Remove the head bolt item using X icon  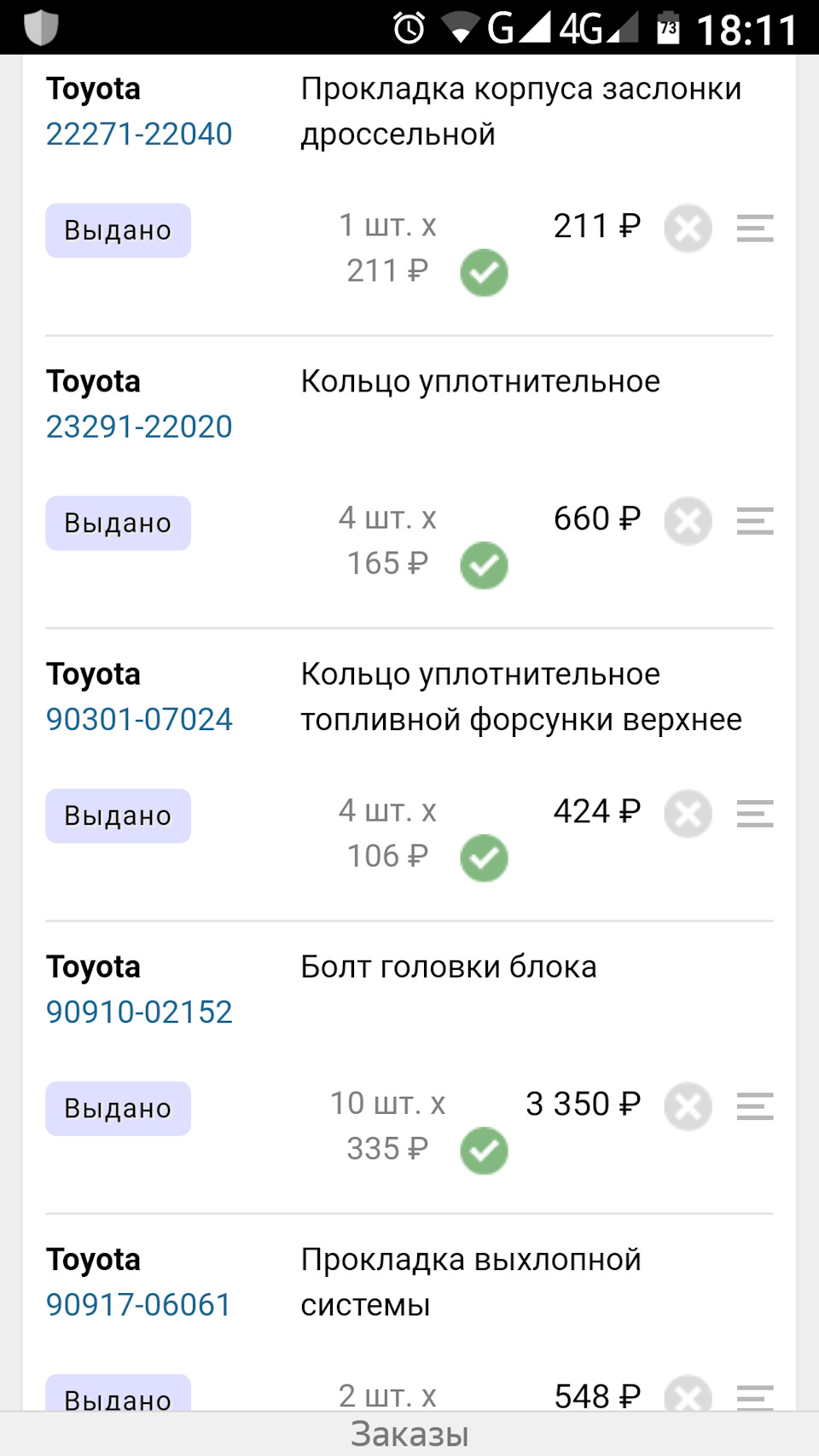pyautogui.click(x=688, y=1106)
